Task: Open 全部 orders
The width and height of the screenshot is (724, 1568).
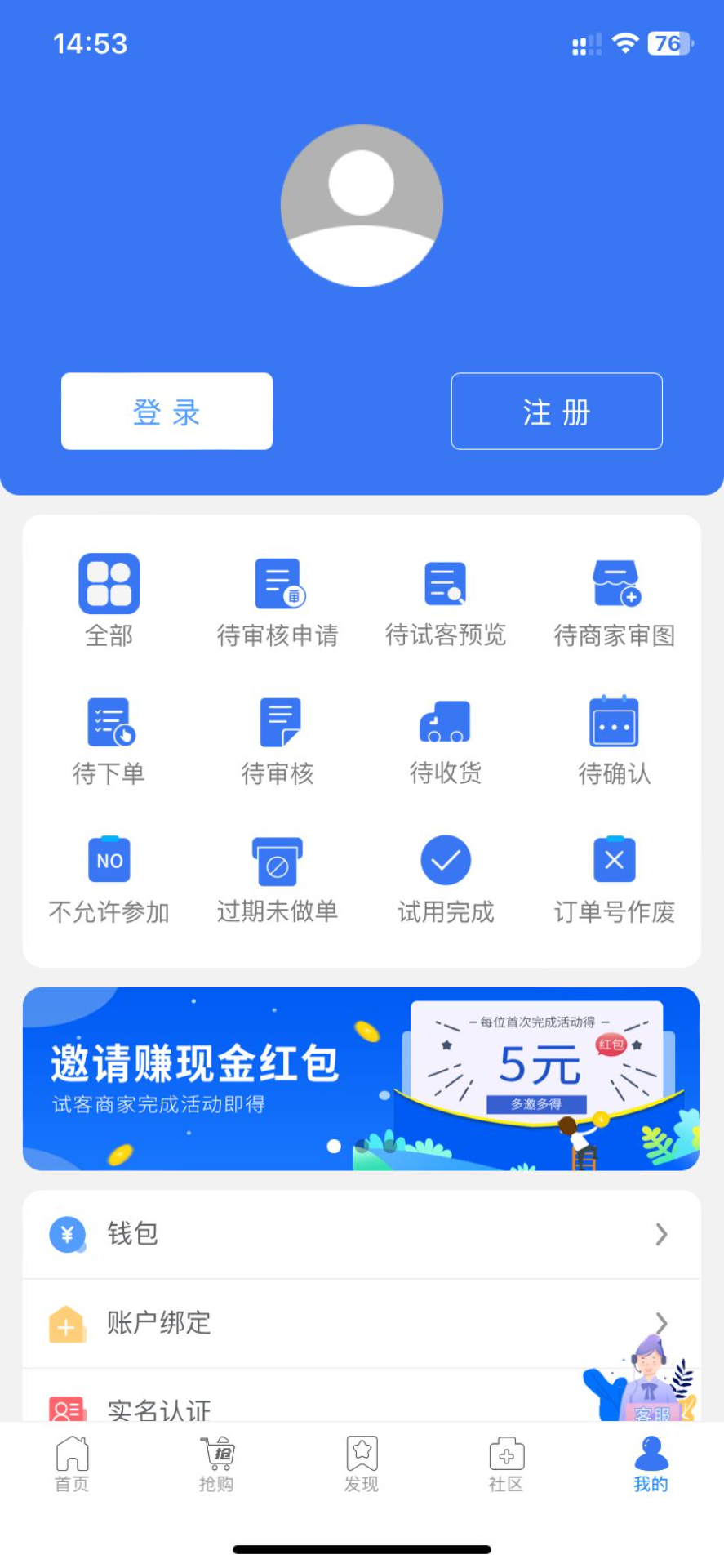Action: pos(109,599)
